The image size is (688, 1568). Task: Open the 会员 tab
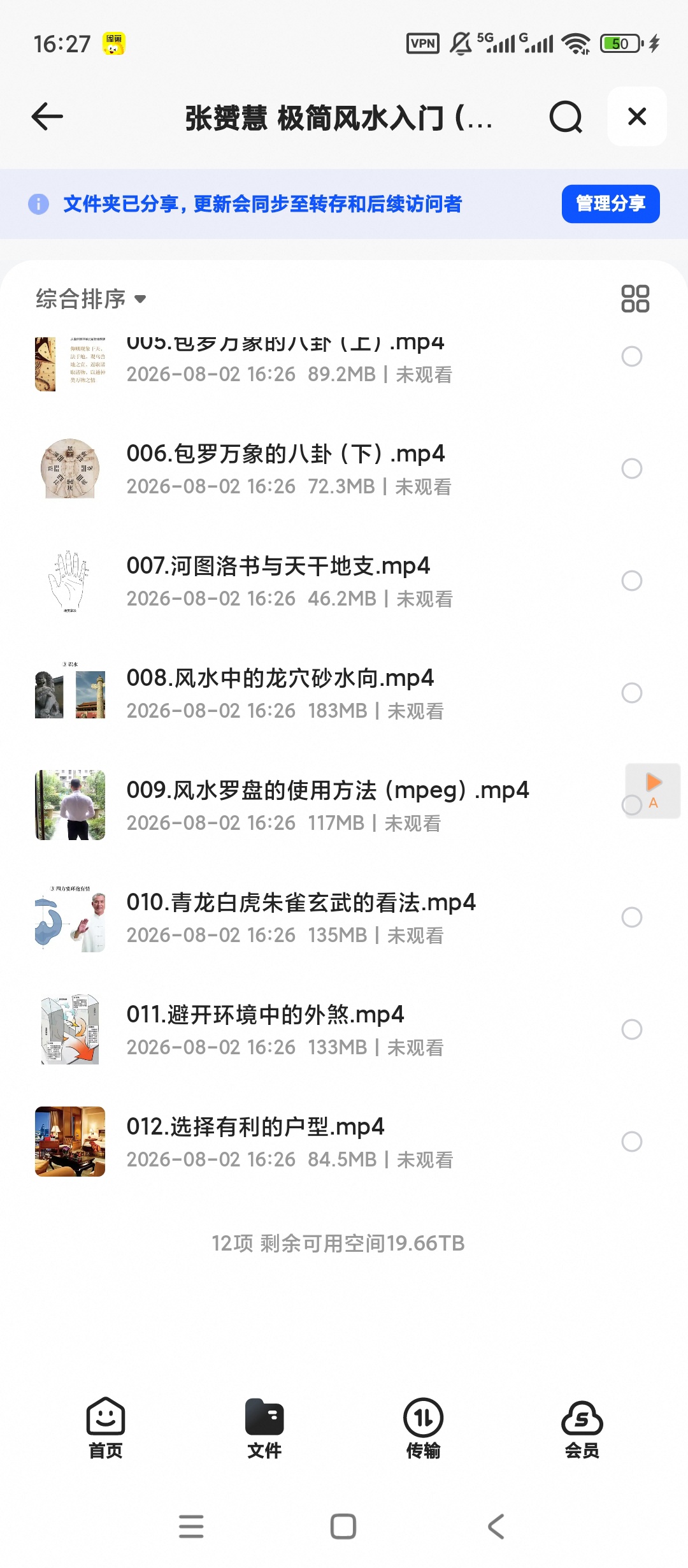tap(582, 1429)
